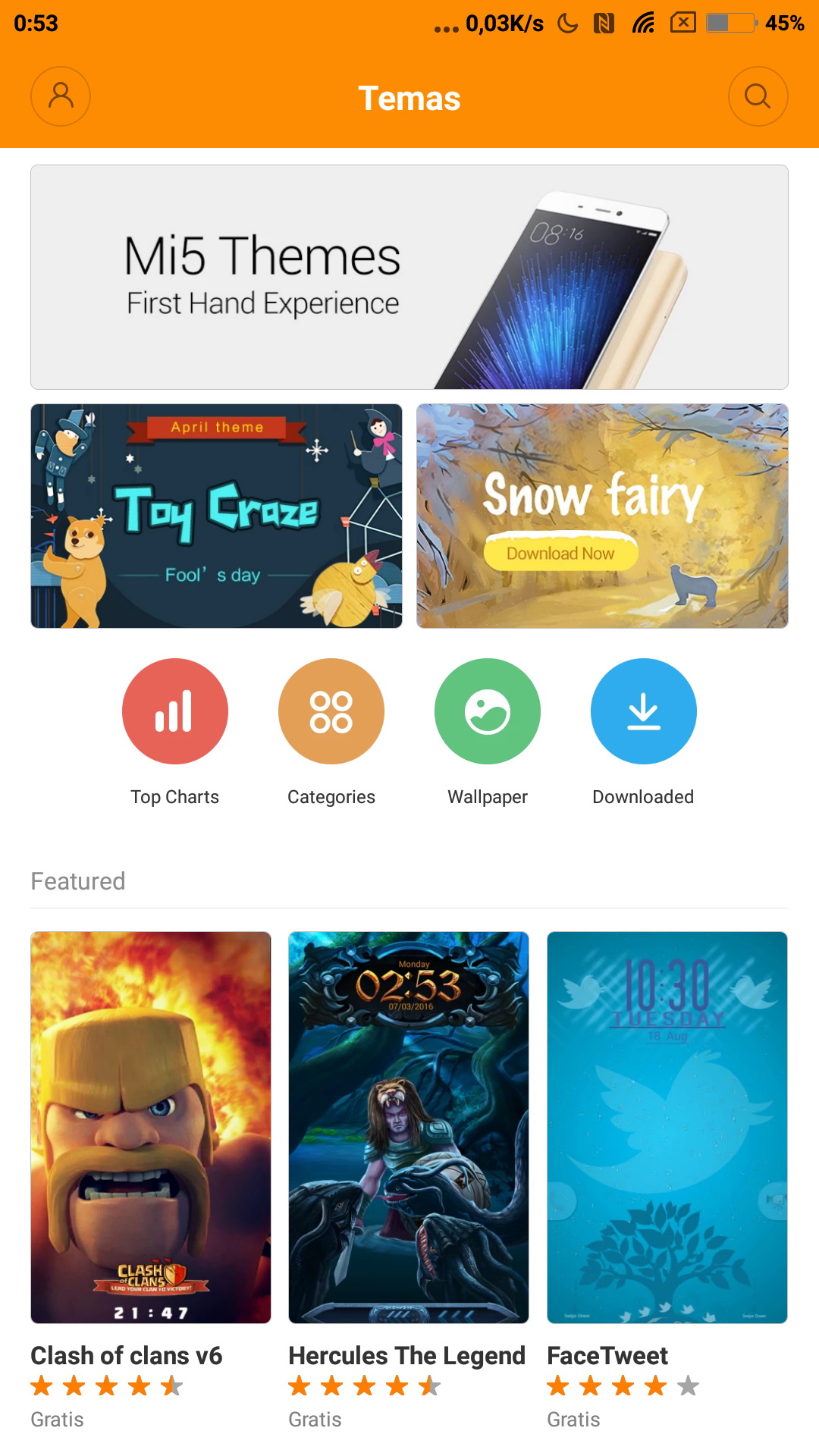The height and width of the screenshot is (1456, 819).
Task: Open the account profile icon
Action: click(61, 96)
